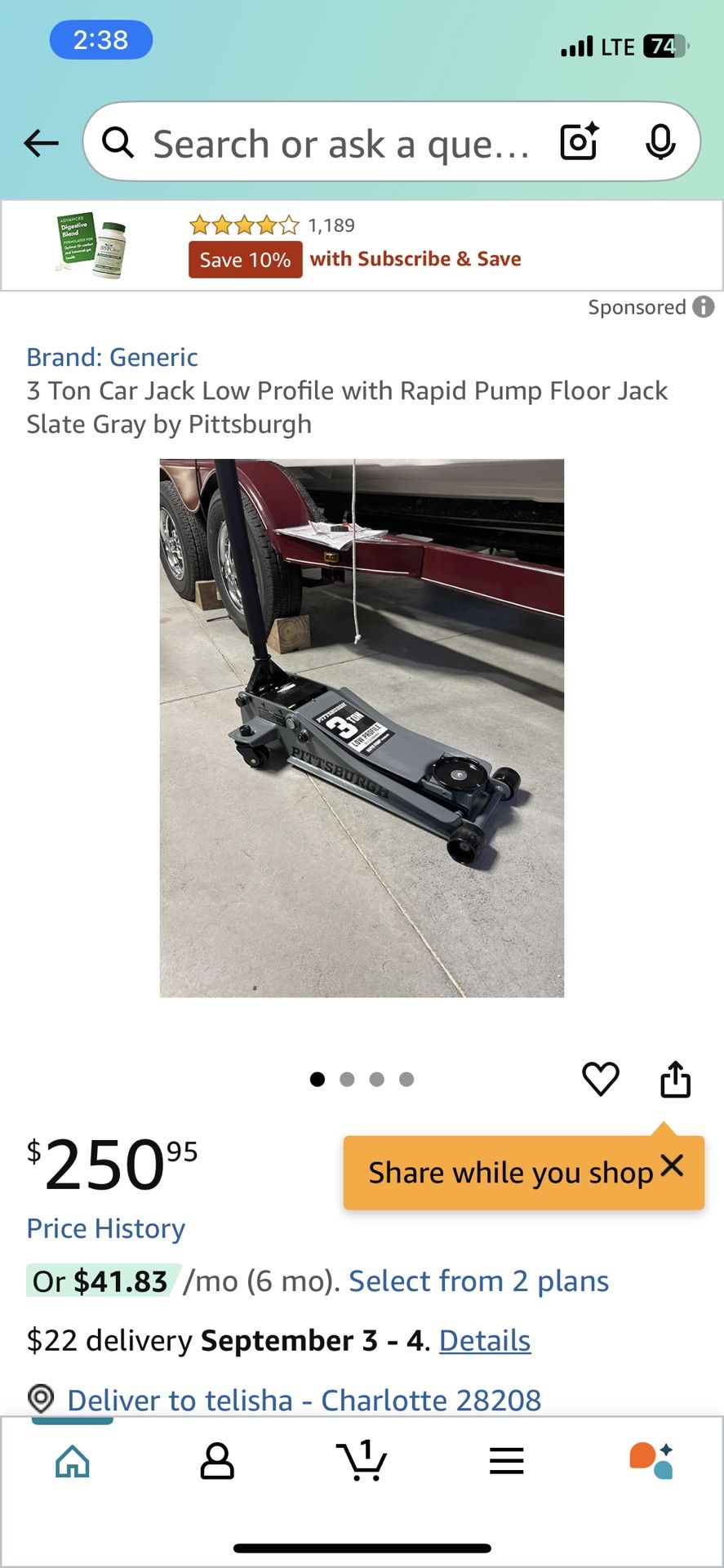Open Price History
Screen dimensions: 724x1568
point(106,1228)
